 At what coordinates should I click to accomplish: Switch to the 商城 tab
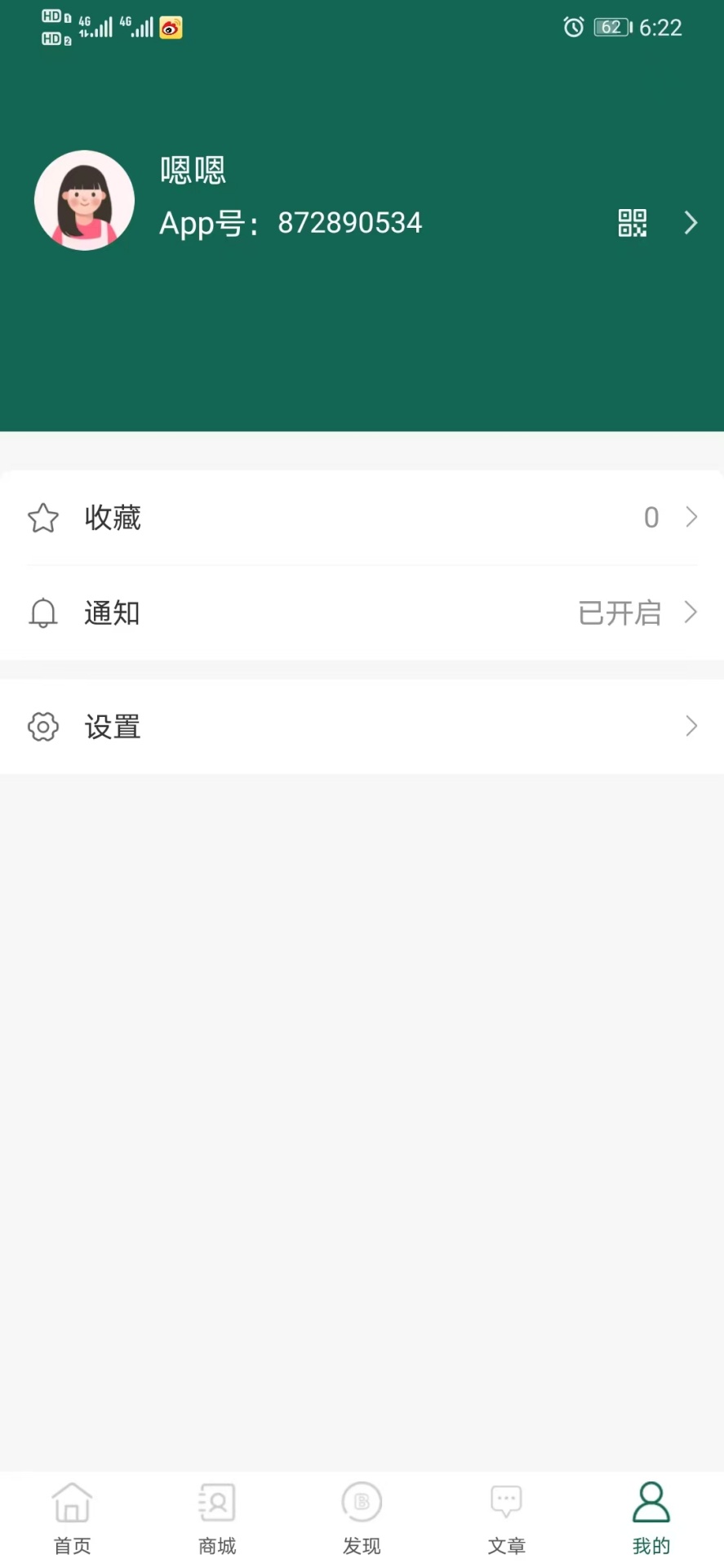[217, 1517]
